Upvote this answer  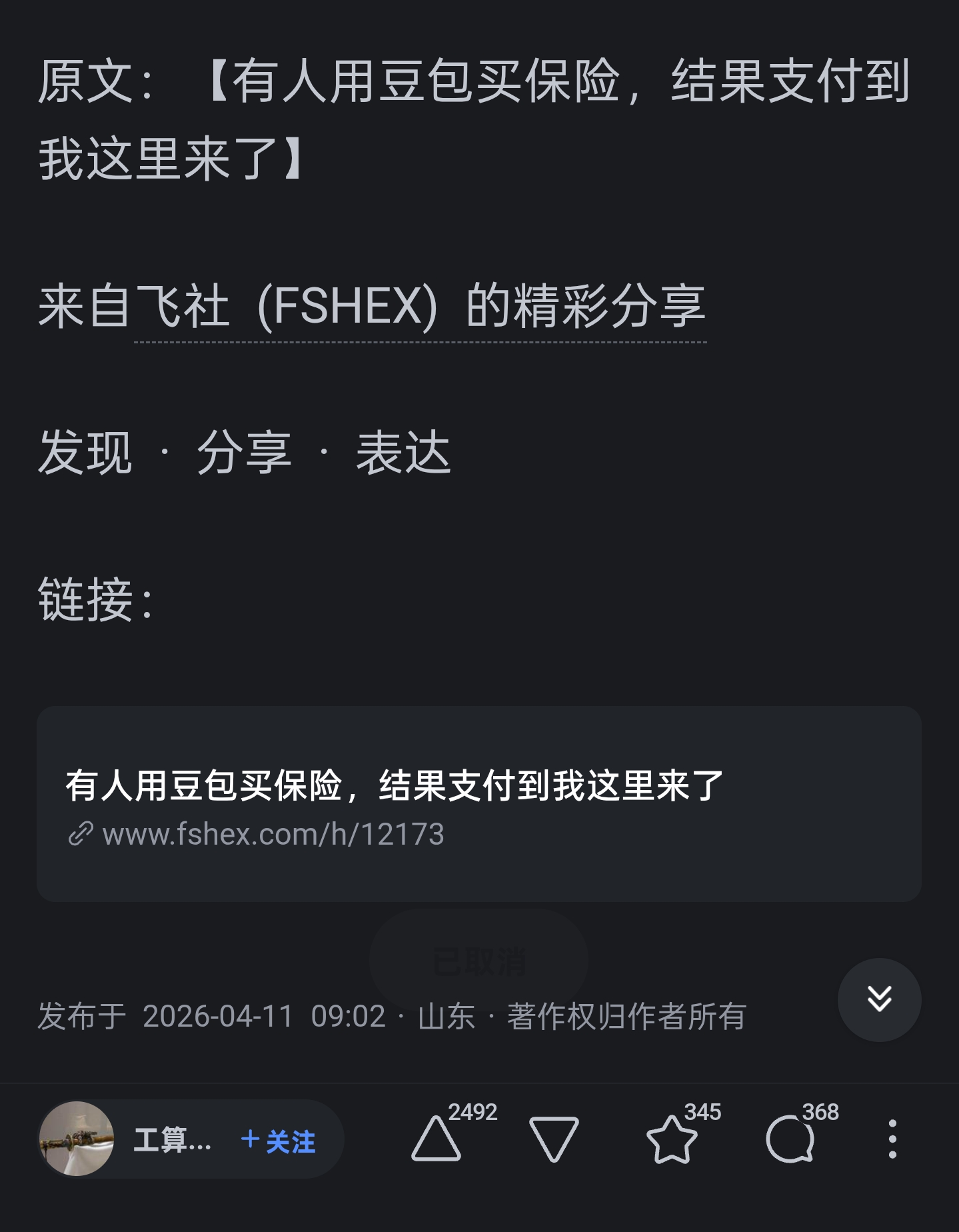[437, 1139]
